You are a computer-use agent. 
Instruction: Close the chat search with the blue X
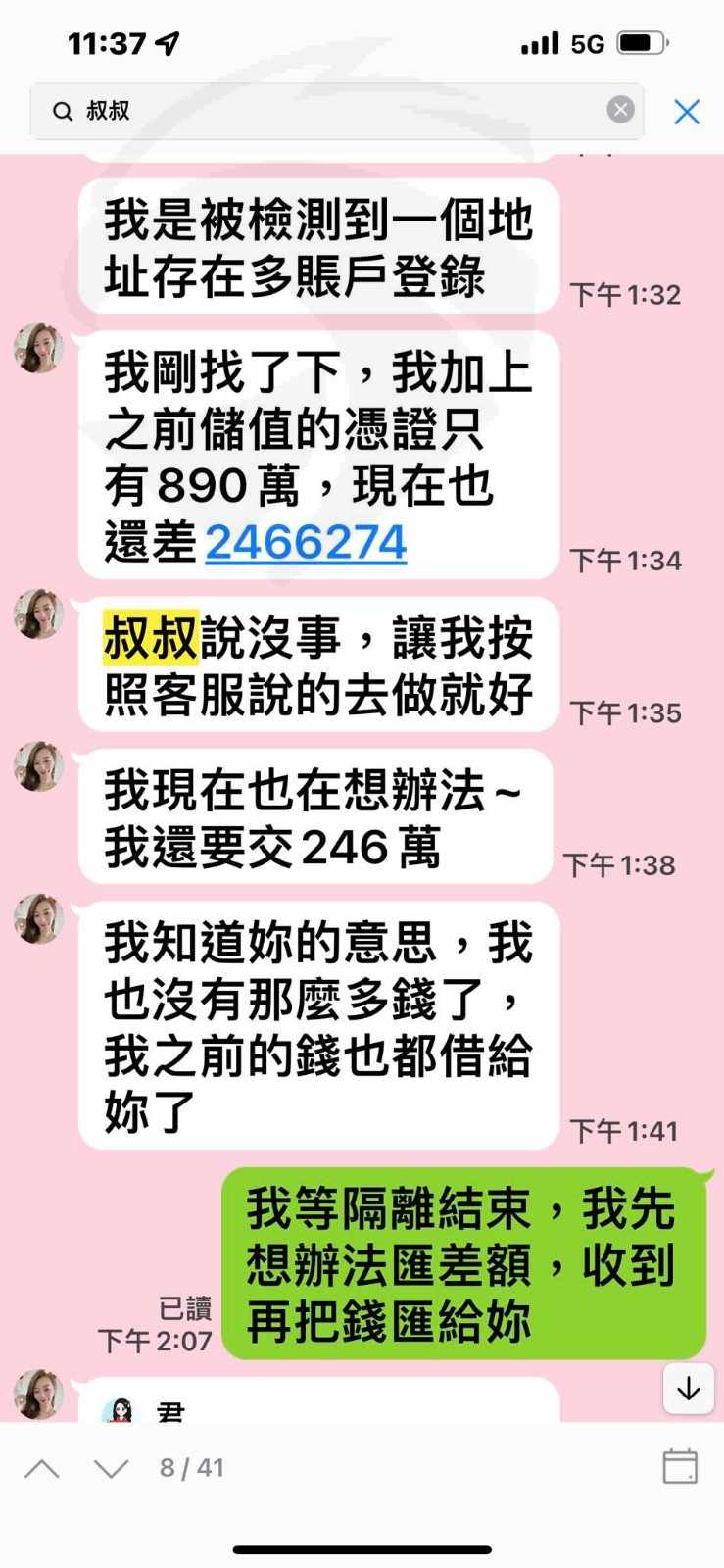click(x=687, y=112)
